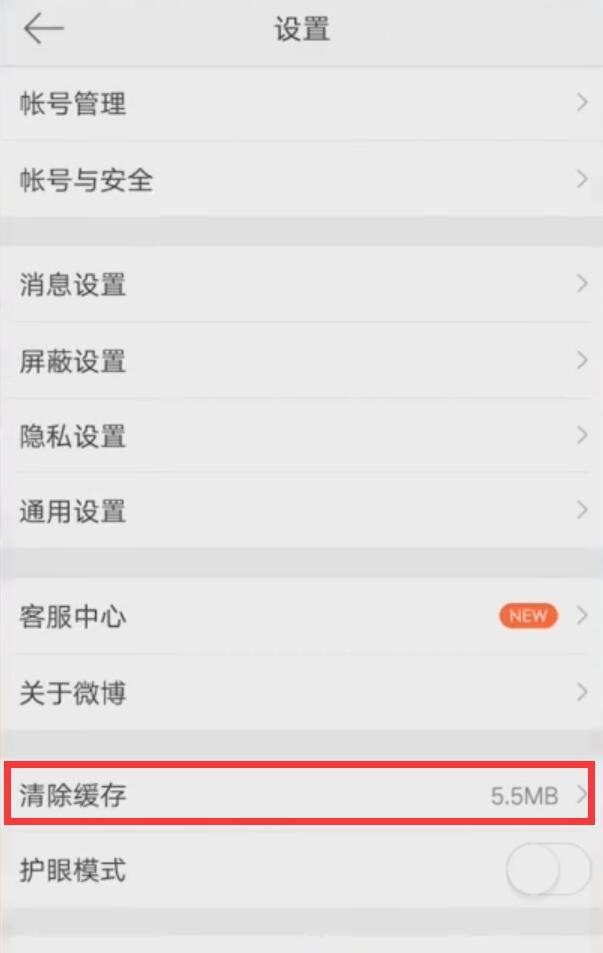Open 隐私设置 privacy settings
The height and width of the screenshot is (953, 603).
point(300,436)
